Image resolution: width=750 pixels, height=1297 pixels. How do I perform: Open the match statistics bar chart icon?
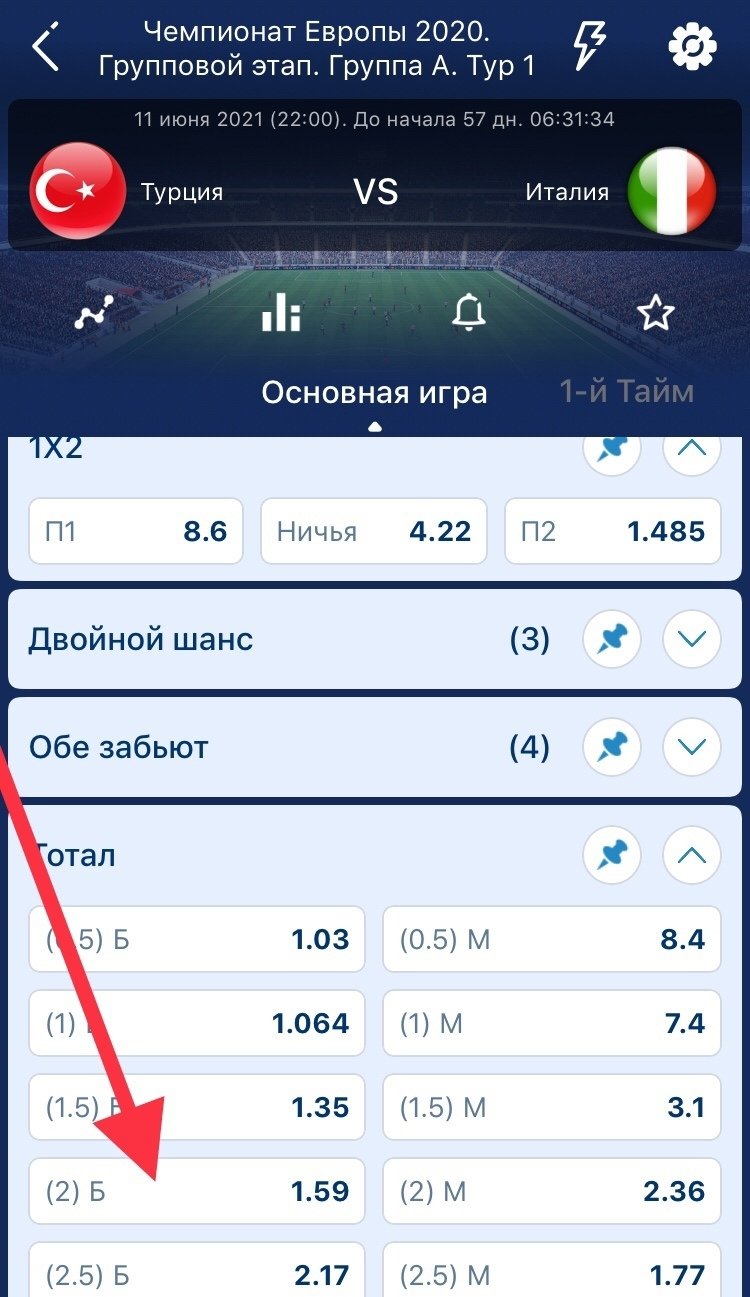[281, 313]
